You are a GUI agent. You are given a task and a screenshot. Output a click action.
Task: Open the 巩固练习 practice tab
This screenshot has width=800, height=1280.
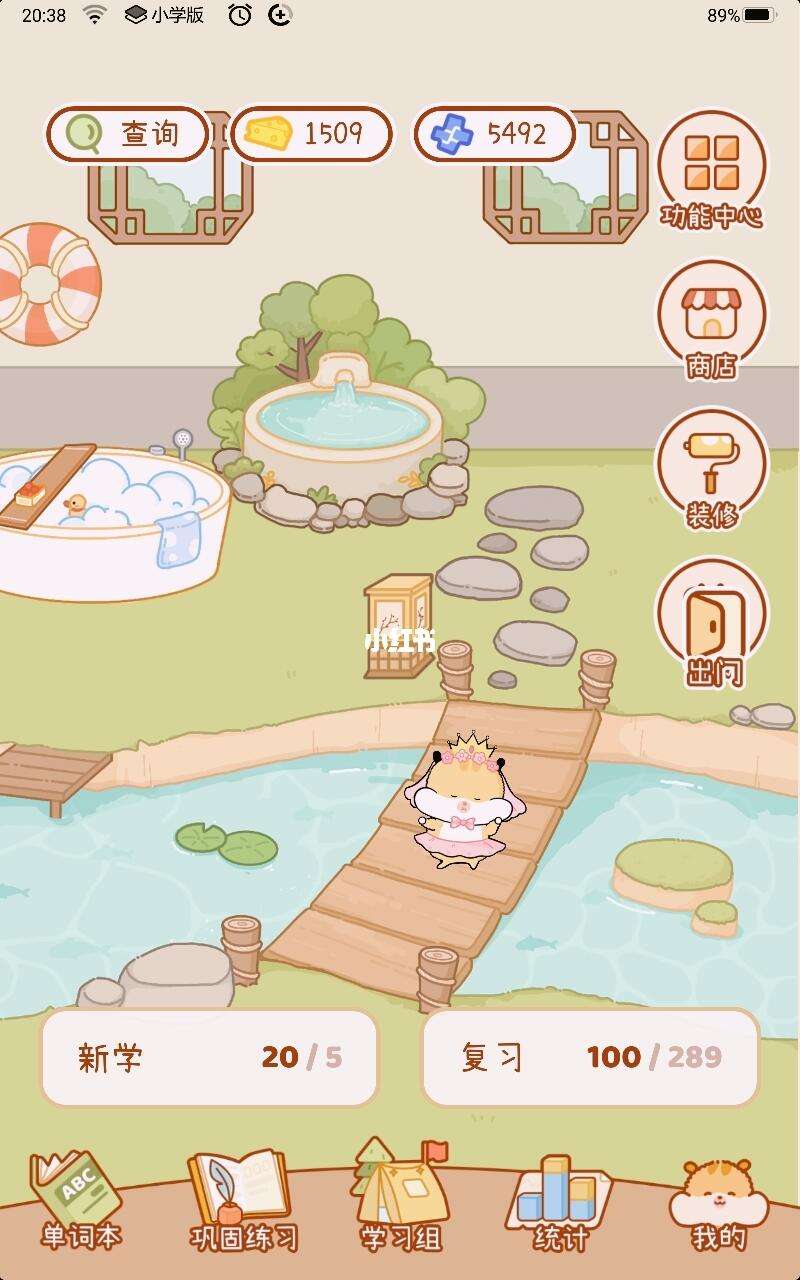coord(243,1200)
